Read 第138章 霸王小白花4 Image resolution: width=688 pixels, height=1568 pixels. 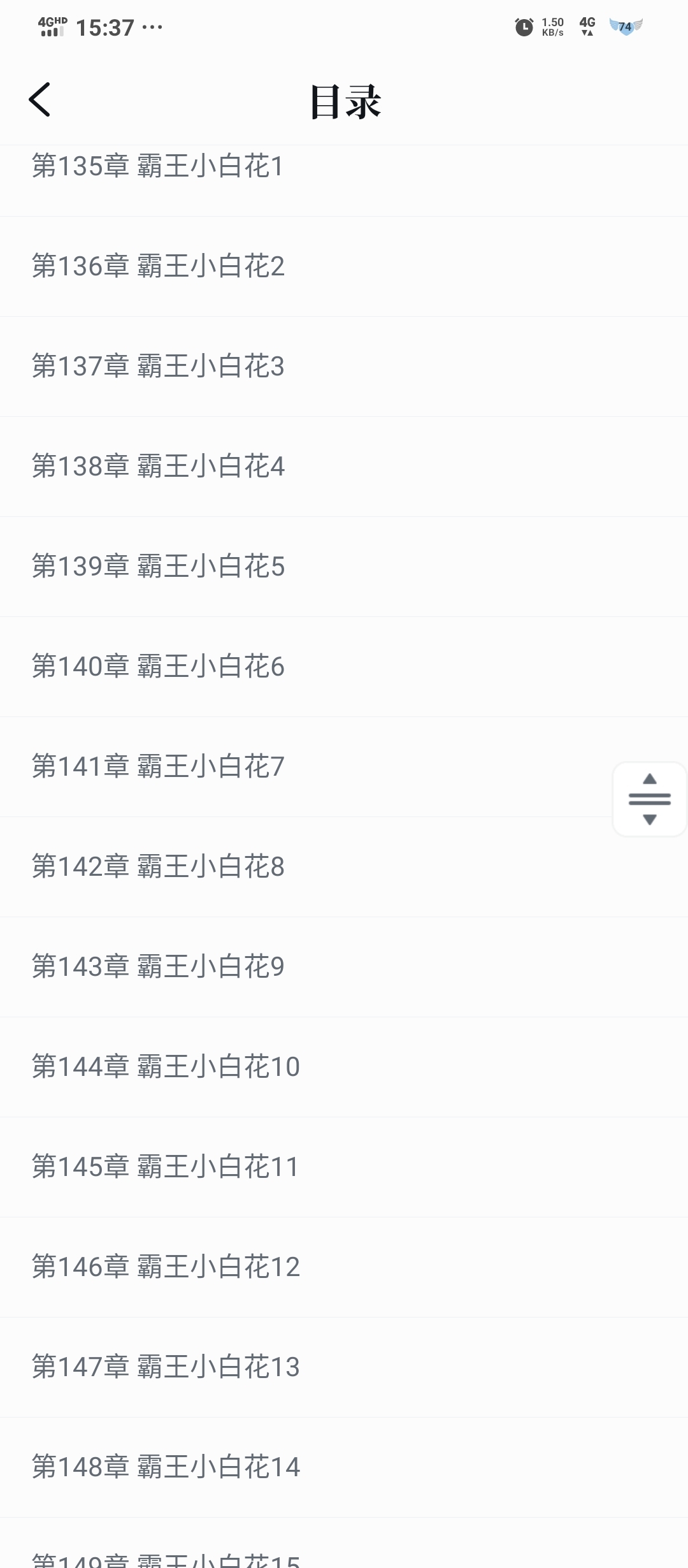pos(158,467)
